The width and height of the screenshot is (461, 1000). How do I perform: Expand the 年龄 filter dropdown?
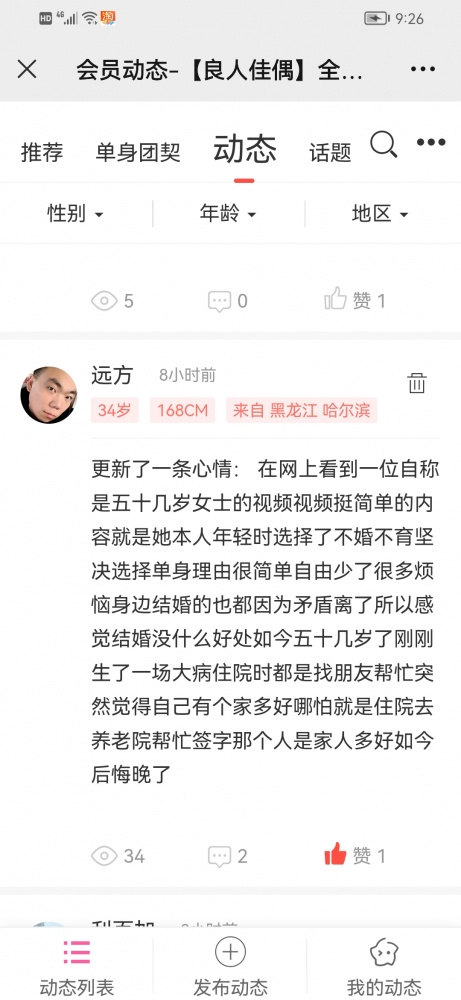[228, 214]
